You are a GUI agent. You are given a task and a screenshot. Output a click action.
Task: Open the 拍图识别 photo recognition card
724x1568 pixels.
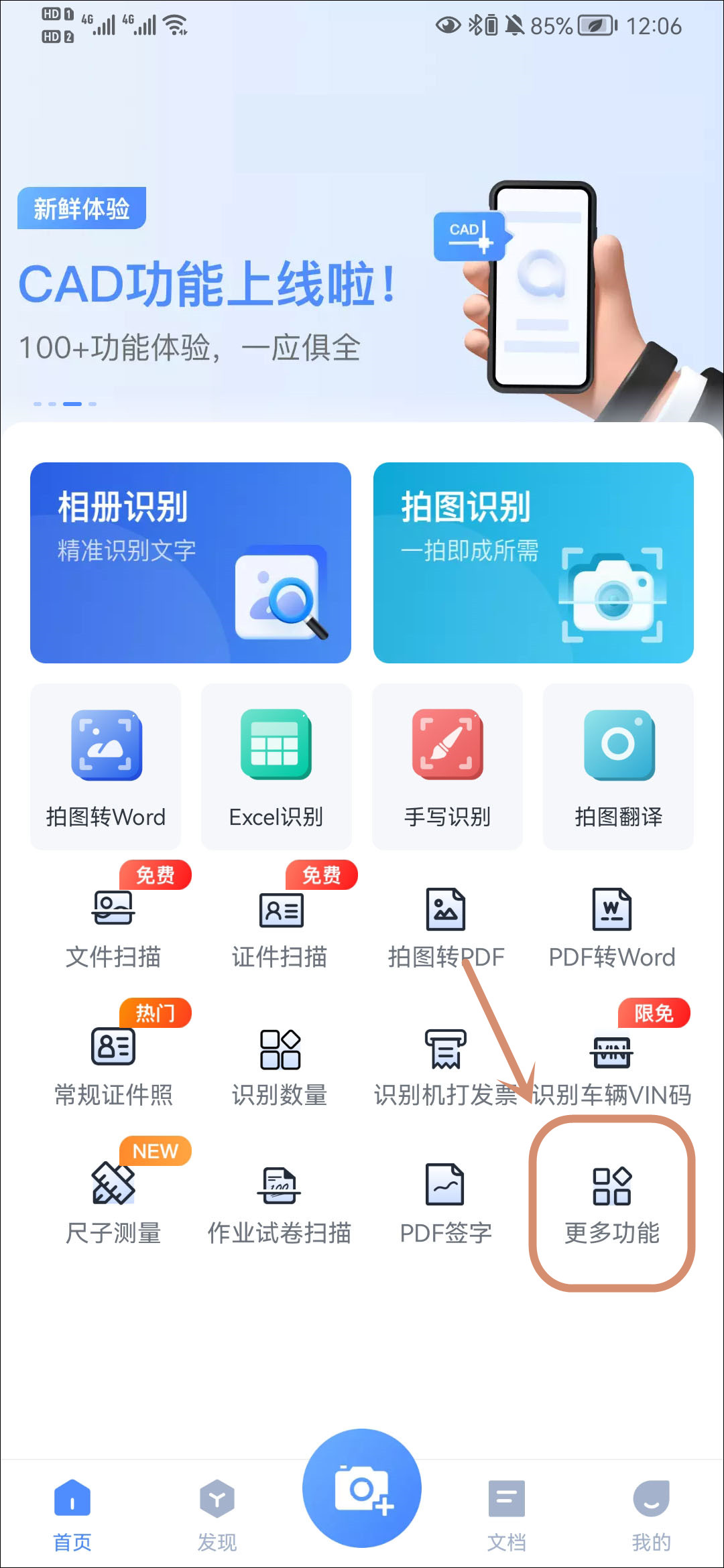533,563
